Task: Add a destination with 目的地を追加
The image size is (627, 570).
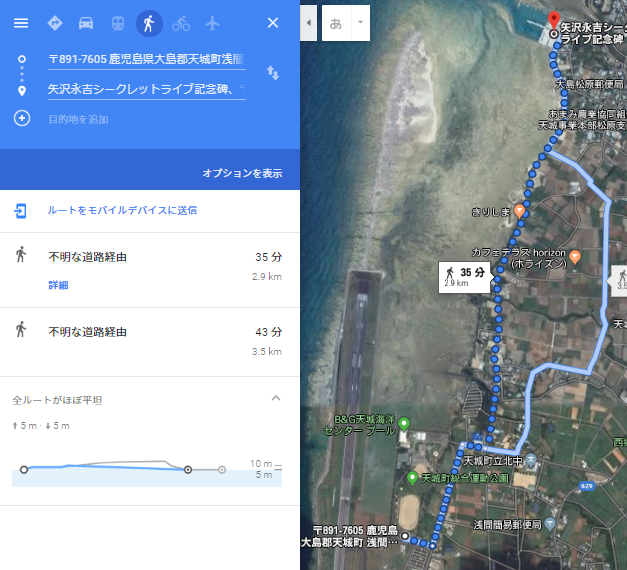Action: pyautogui.click(x=78, y=119)
